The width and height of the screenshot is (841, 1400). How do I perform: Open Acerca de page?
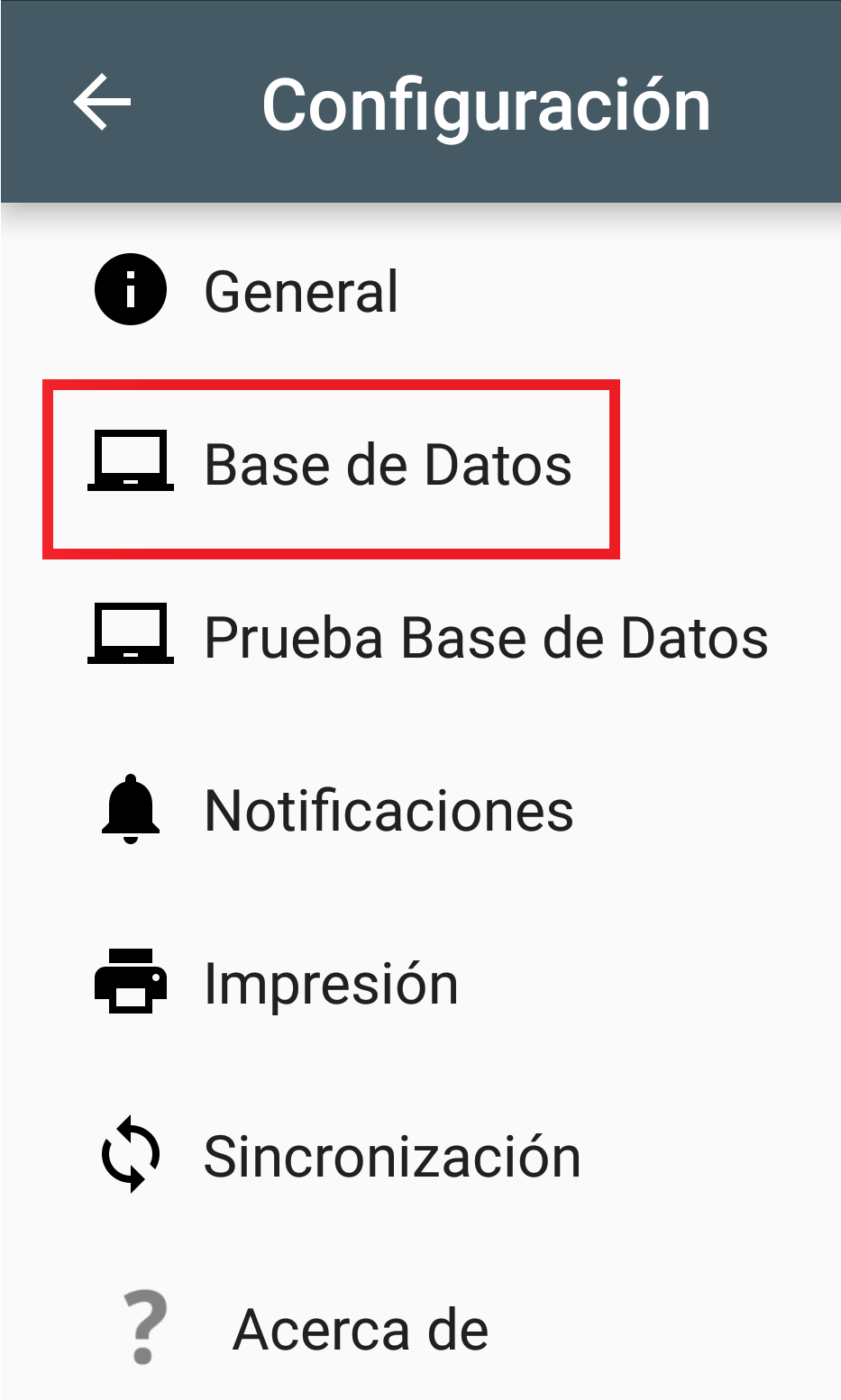(x=360, y=1329)
